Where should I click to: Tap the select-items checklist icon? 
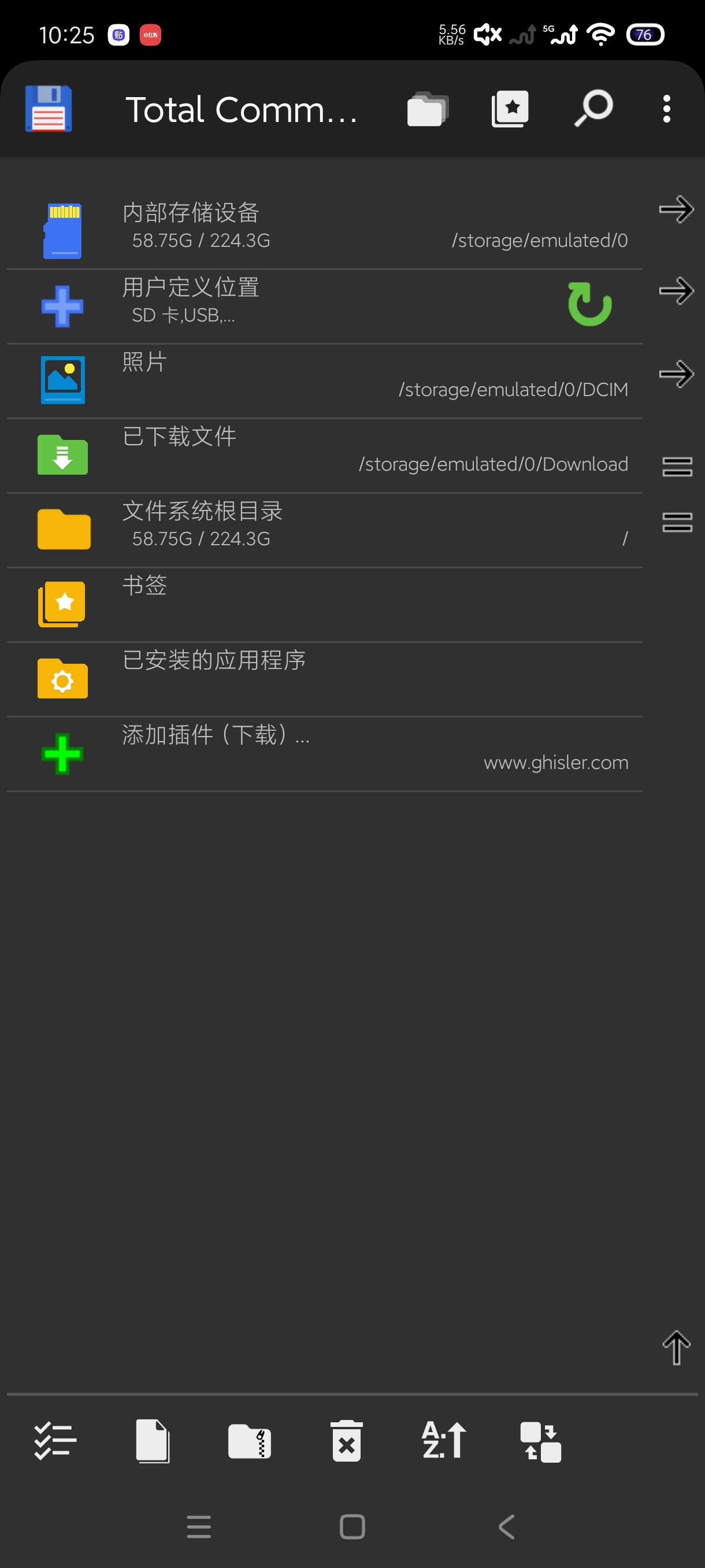[55, 1441]
